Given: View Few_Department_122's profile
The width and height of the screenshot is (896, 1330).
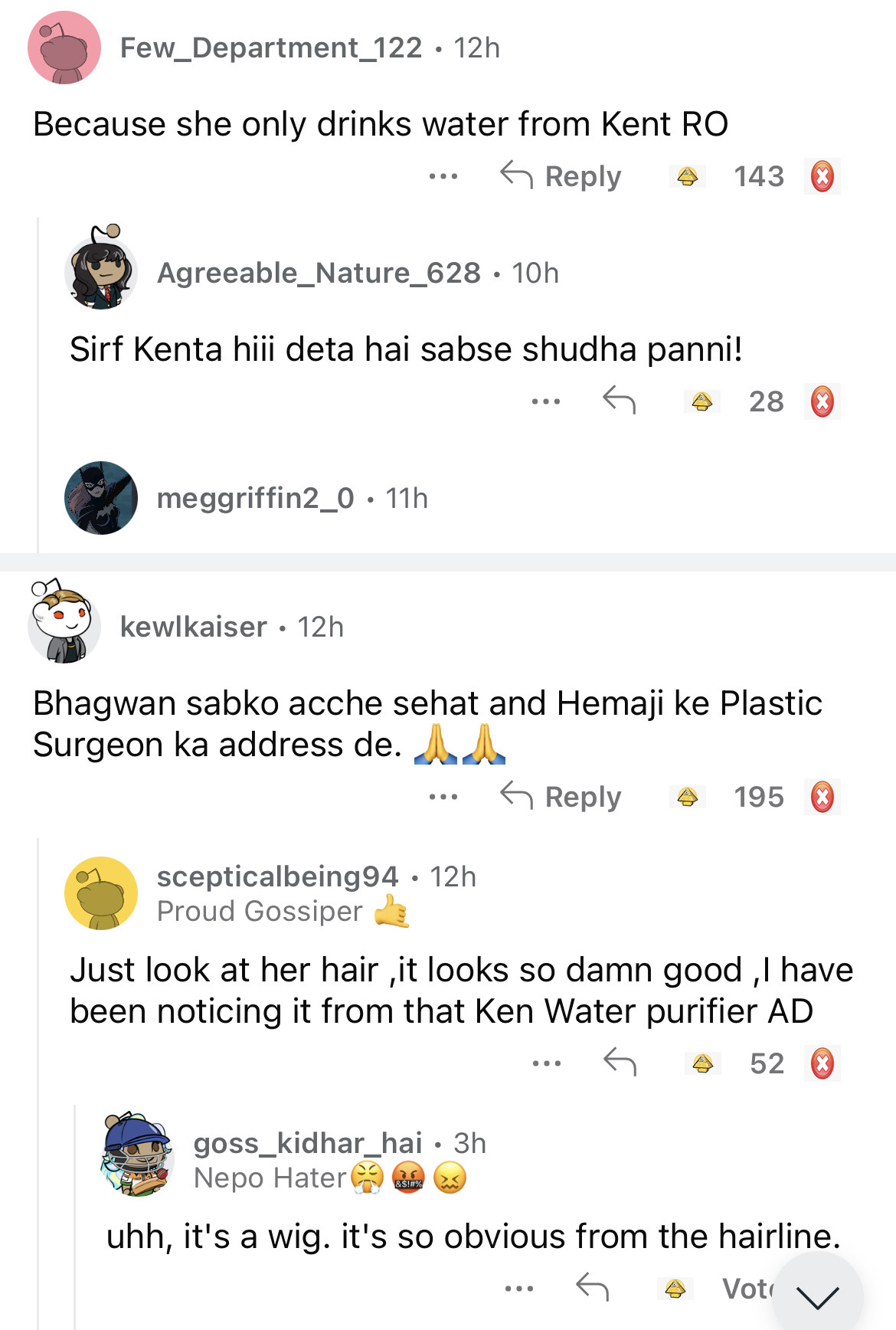Looking at the screenshot, I should pyautogui.click(x=270, y=47).
